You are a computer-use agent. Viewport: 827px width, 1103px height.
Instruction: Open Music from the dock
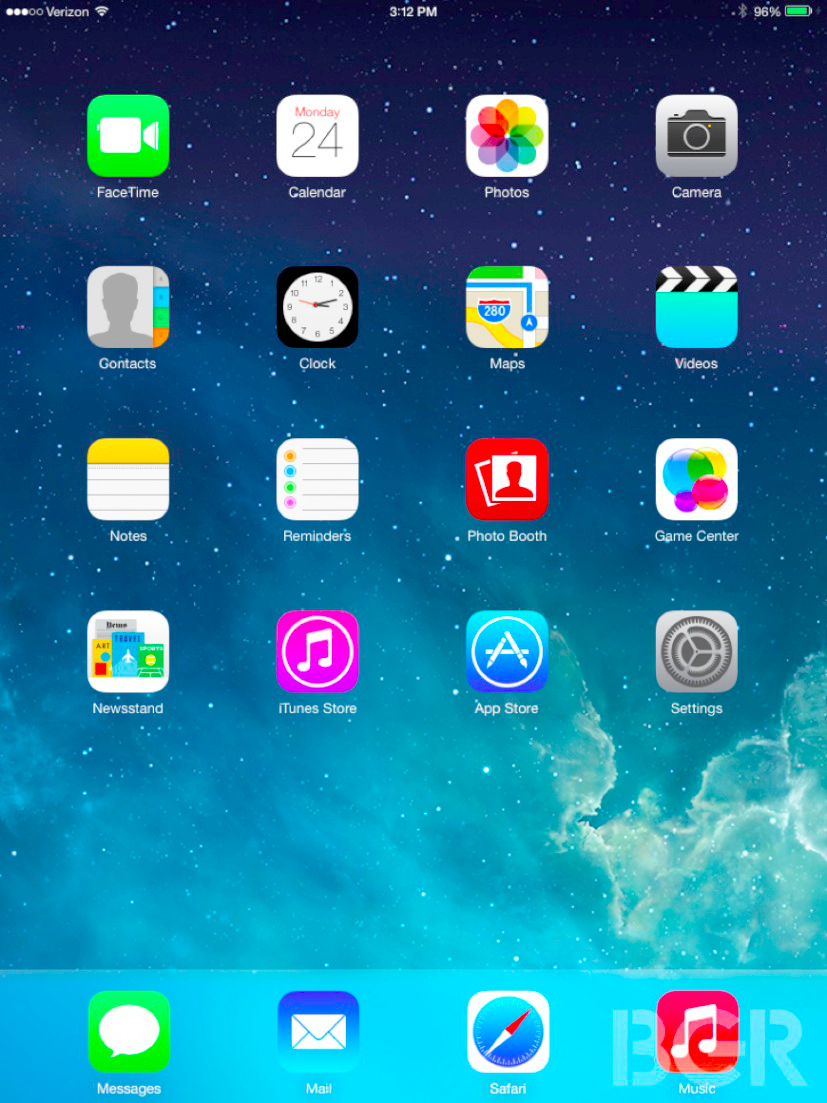(697, 1031)
